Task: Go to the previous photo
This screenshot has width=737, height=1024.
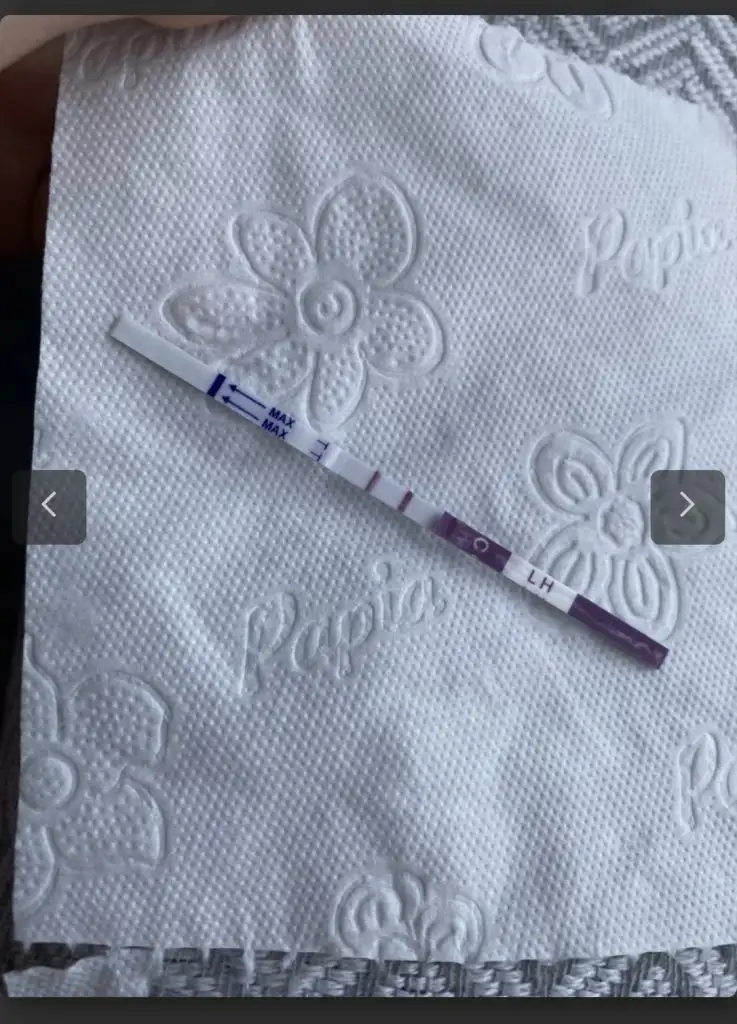Action: [49, 506]
